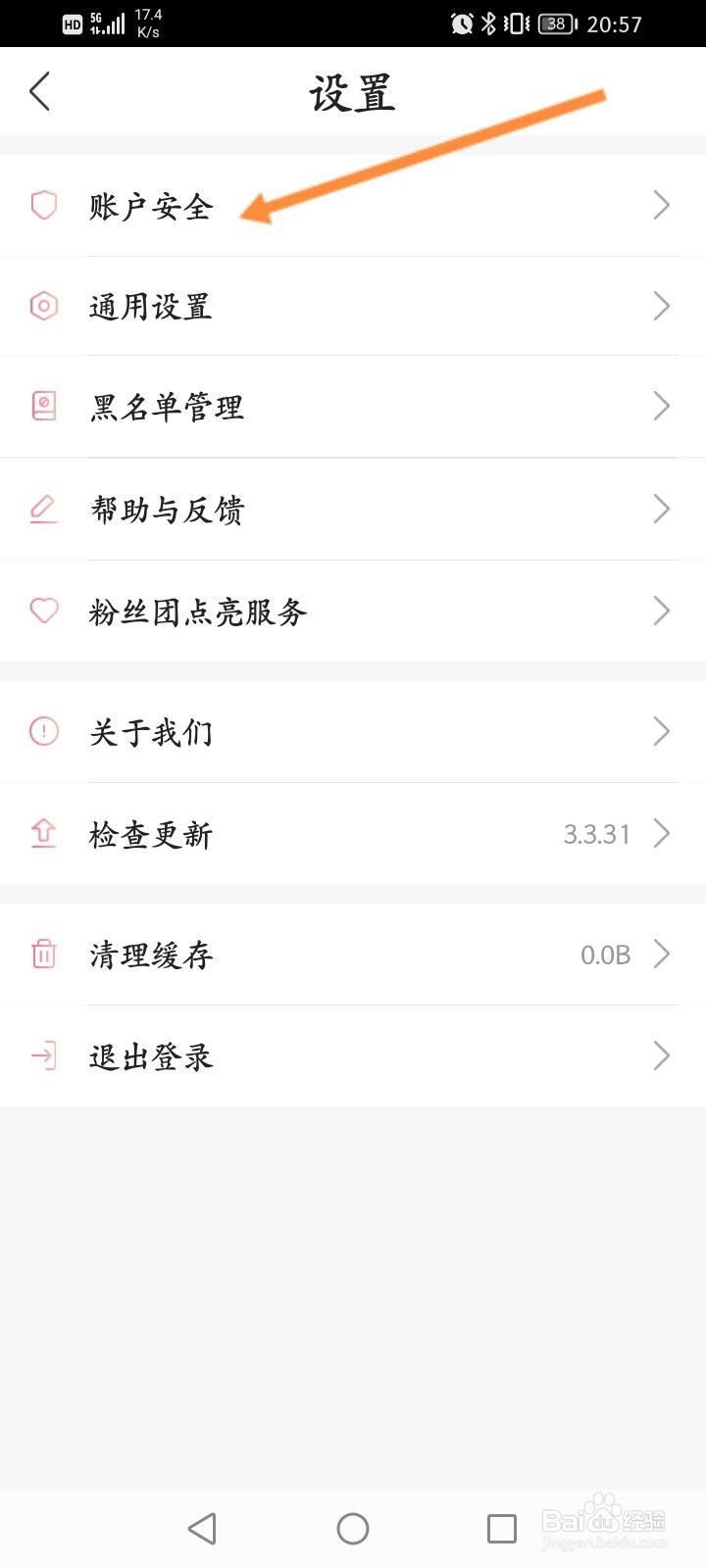
Task: Tap 退出登录 to log out
Action: (x=353, y=1056)
